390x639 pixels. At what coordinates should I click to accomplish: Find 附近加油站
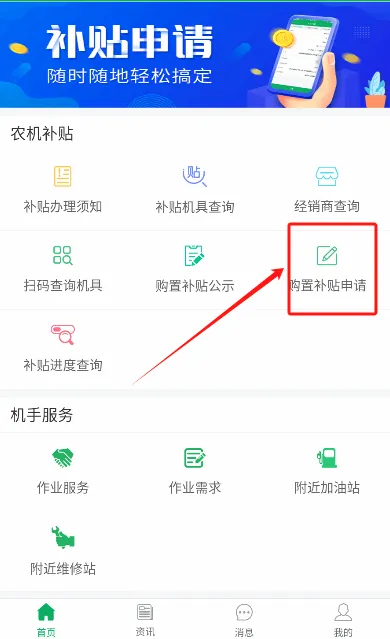click(327, 471)
